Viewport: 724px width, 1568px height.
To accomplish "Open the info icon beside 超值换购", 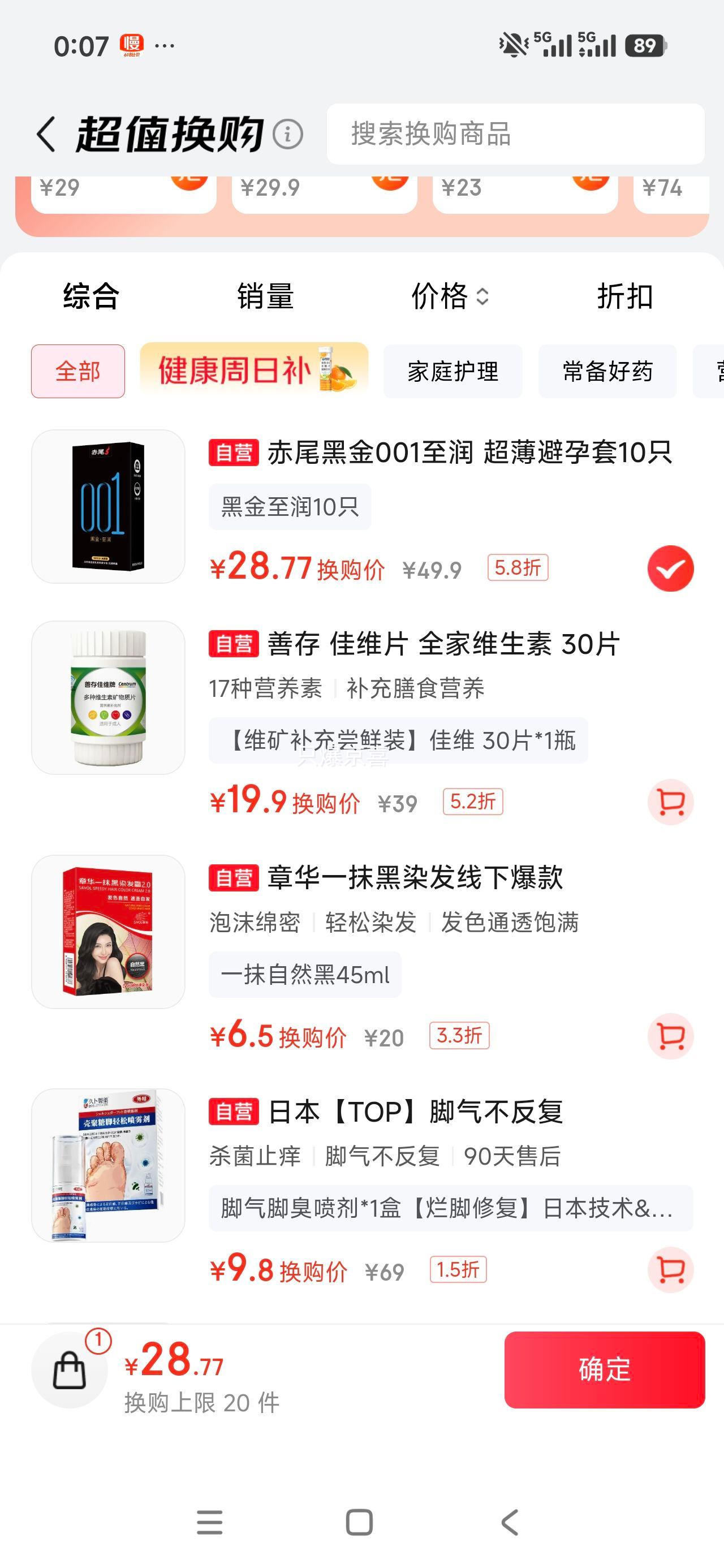I will 287,135.
